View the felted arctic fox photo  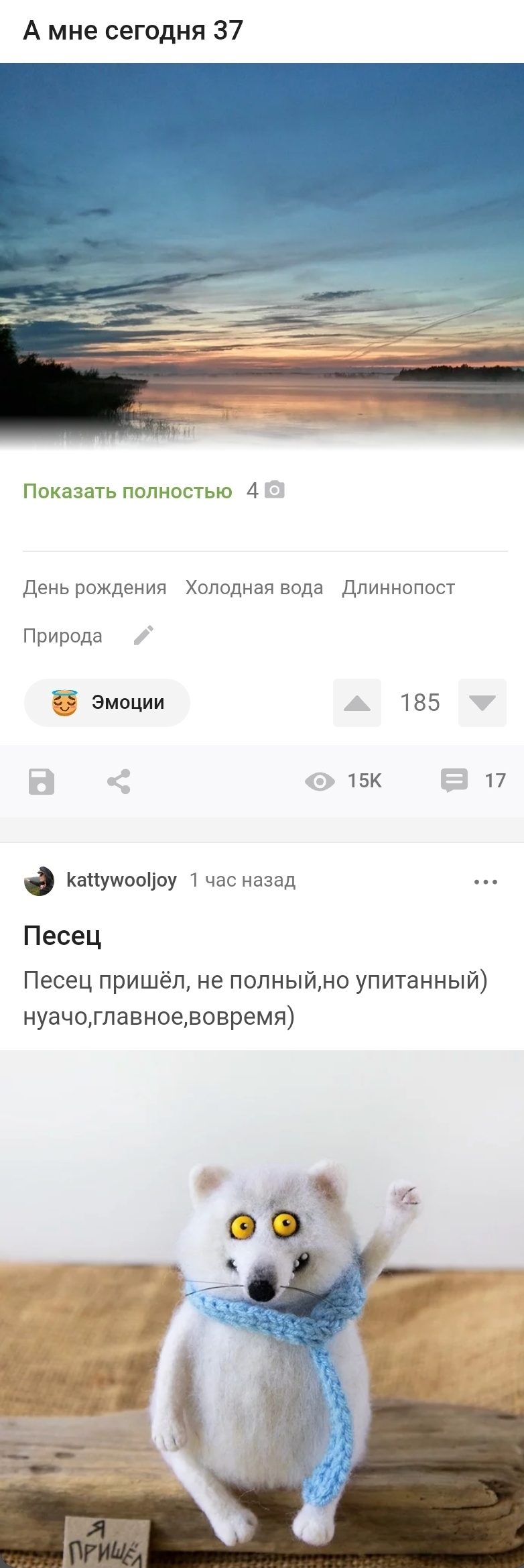pyautogui.click(x=262, y=1308)
